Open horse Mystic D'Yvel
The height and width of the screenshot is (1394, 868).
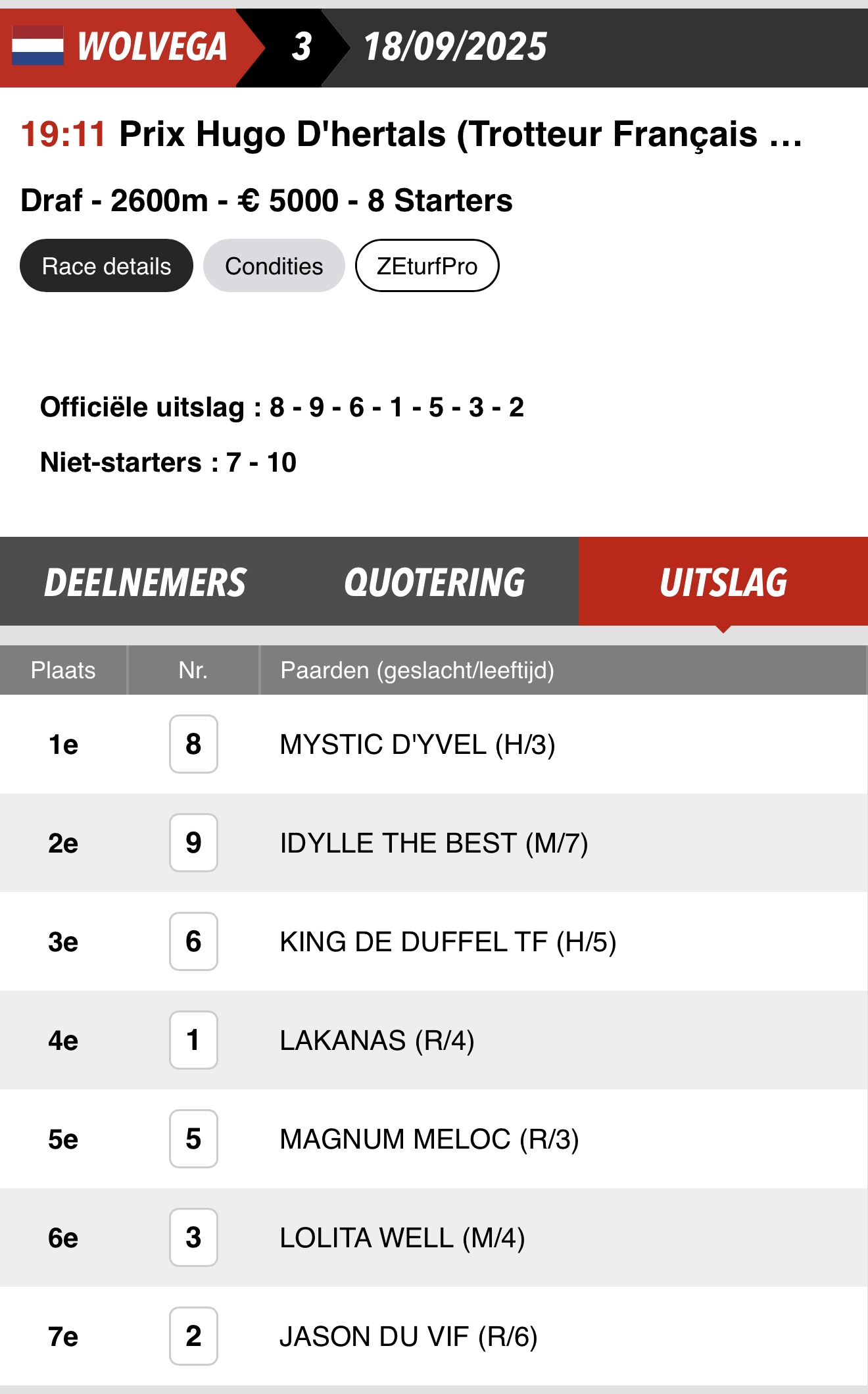[417, 745]
